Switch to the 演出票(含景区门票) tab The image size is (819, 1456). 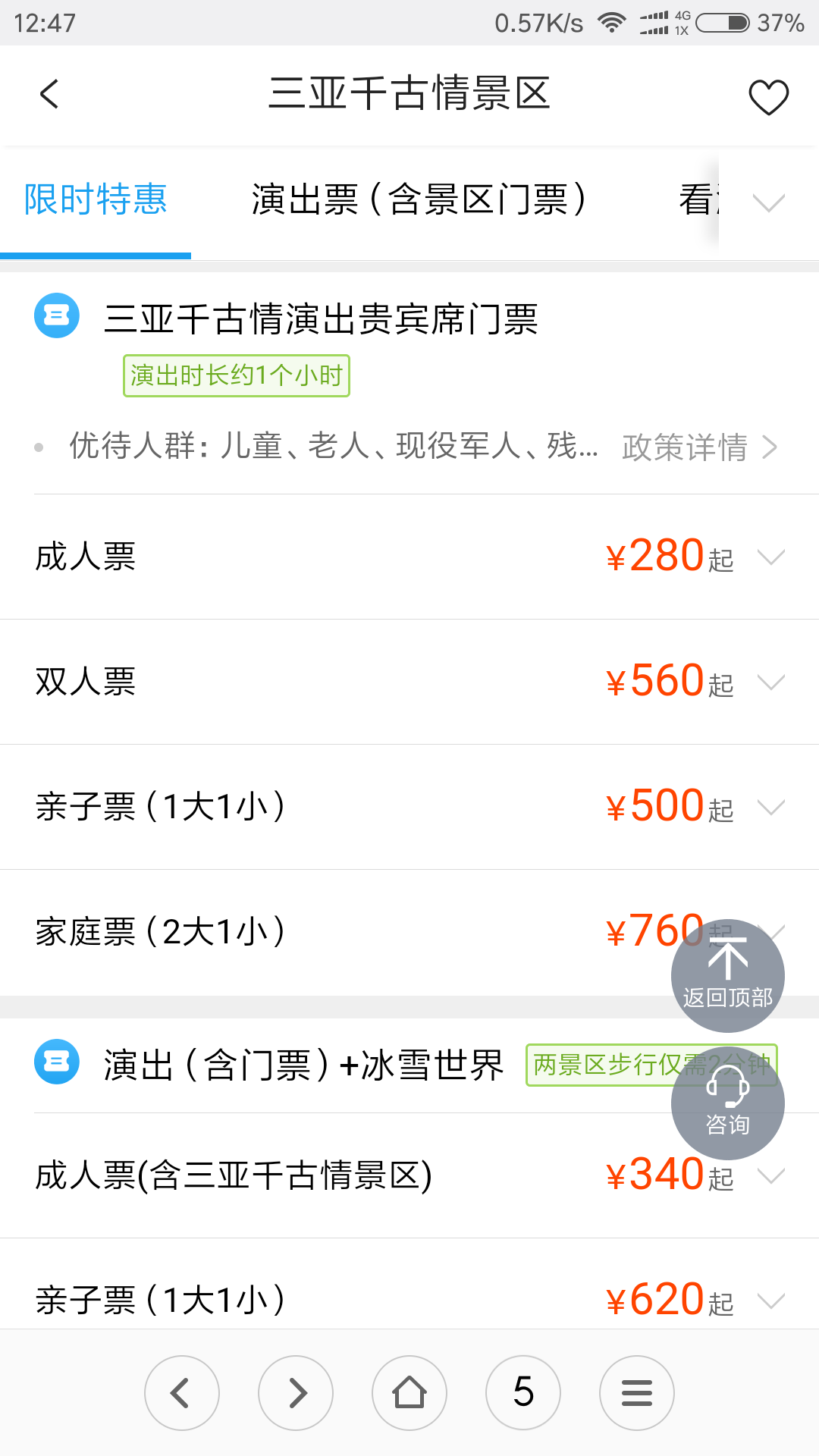coord(419,200)
